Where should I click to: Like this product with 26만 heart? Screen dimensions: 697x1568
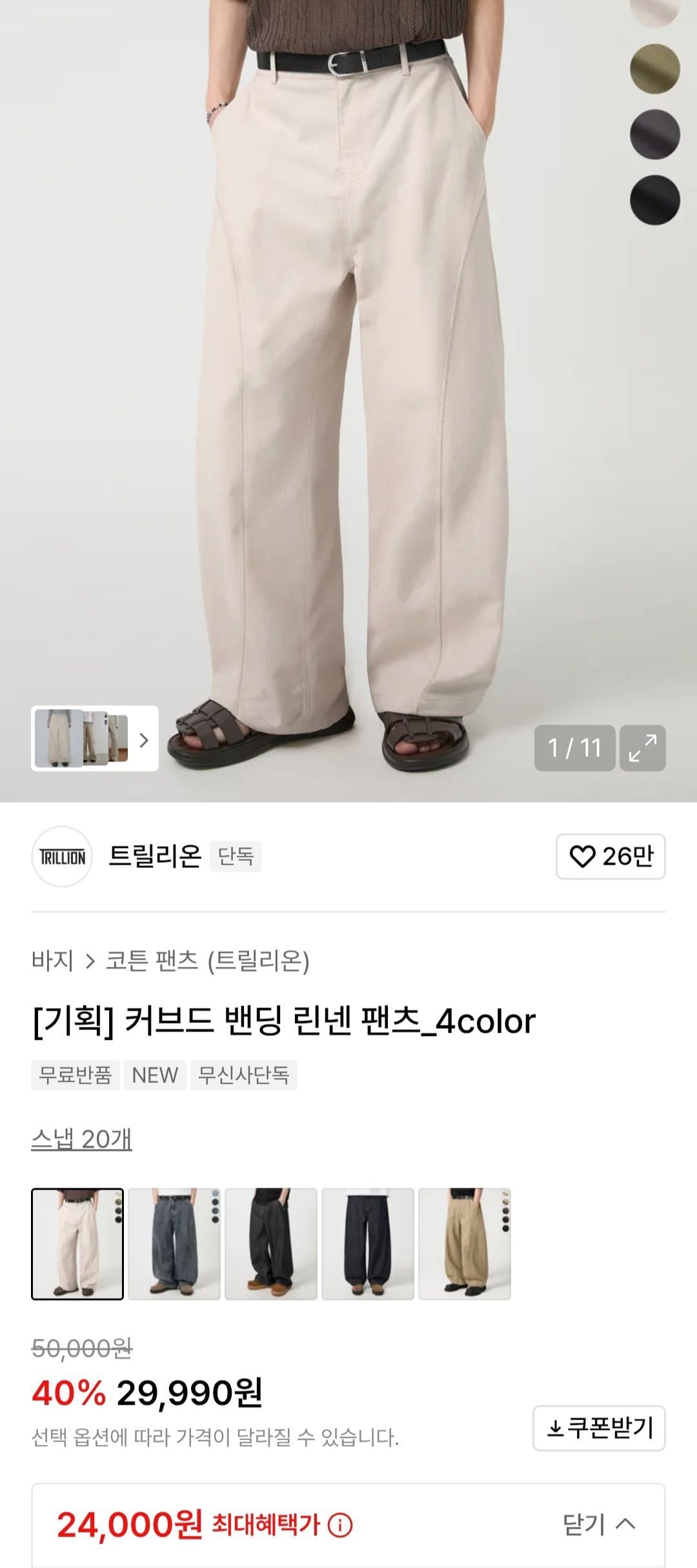pyautogui.click(x=611, y=856)
